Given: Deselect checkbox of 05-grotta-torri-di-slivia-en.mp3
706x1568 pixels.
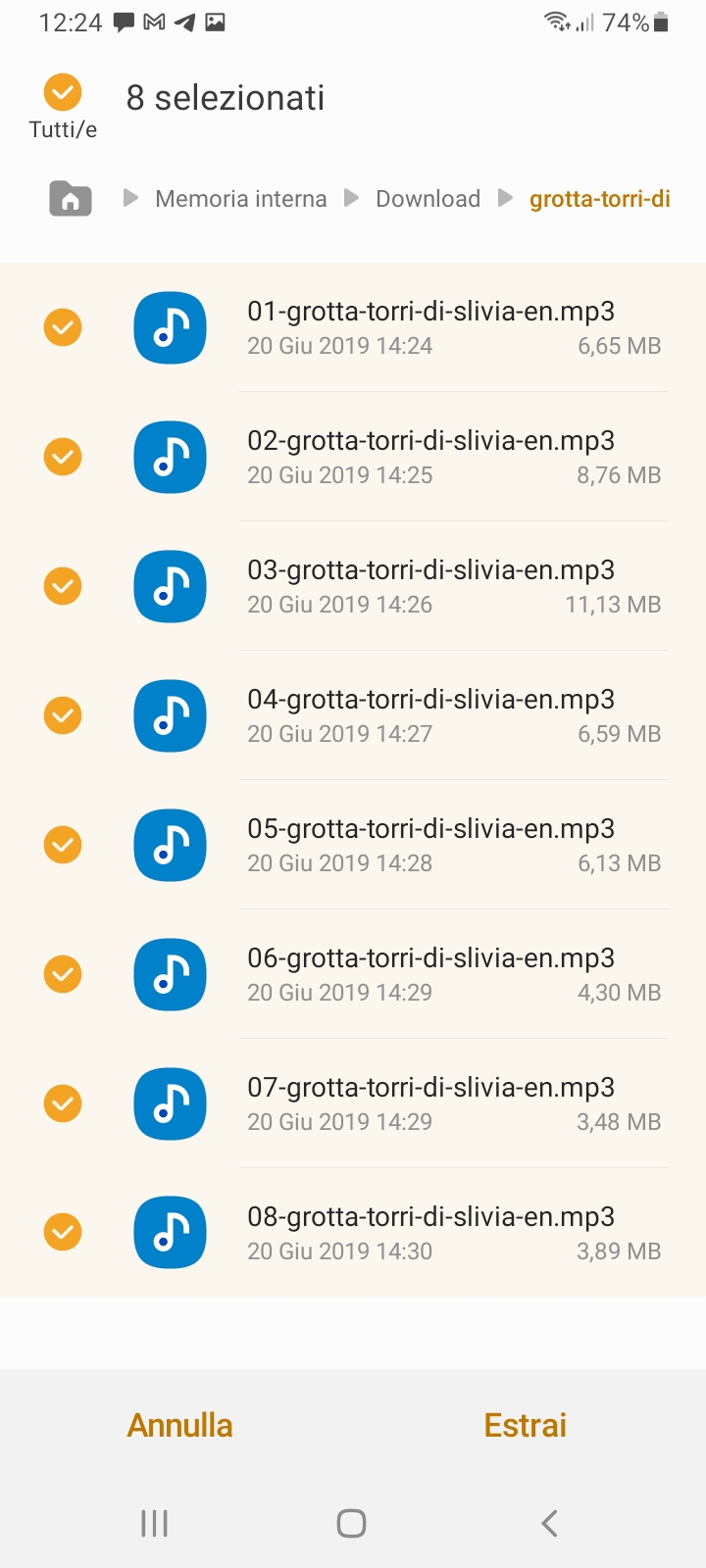Looking at the screenshot, I should (63, 845).
